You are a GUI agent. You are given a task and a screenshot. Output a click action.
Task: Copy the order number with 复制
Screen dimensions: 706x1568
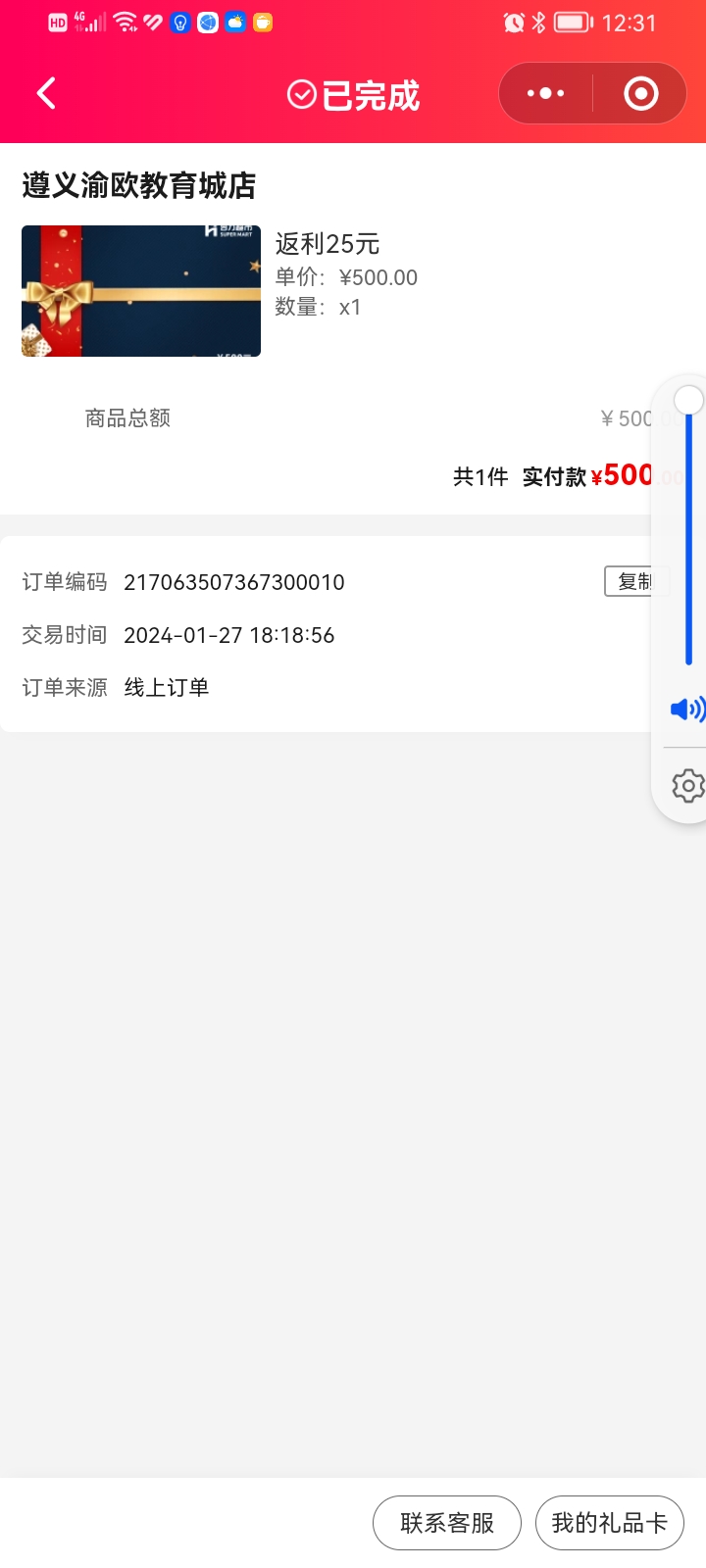coord(635,581)
